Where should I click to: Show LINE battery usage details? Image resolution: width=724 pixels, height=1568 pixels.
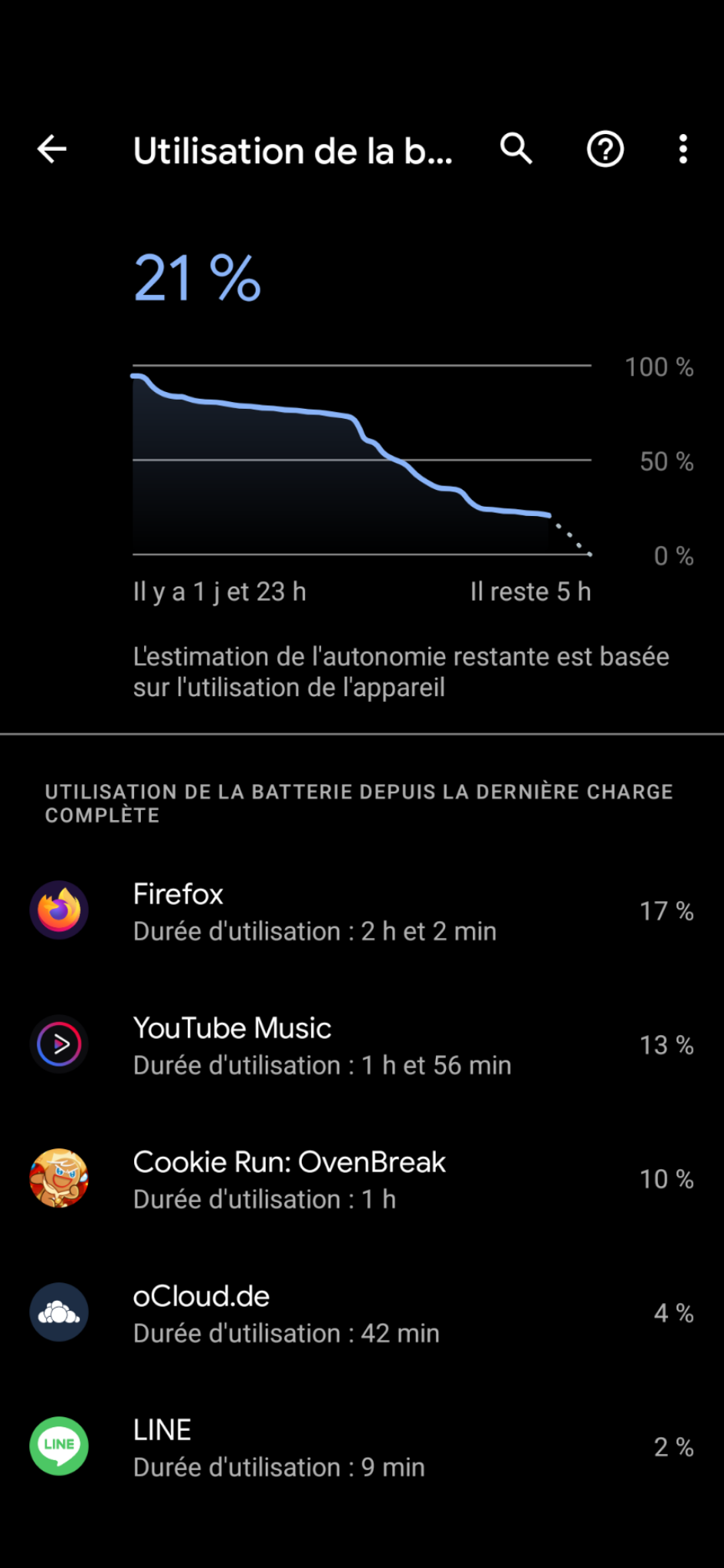(362, 1447)
